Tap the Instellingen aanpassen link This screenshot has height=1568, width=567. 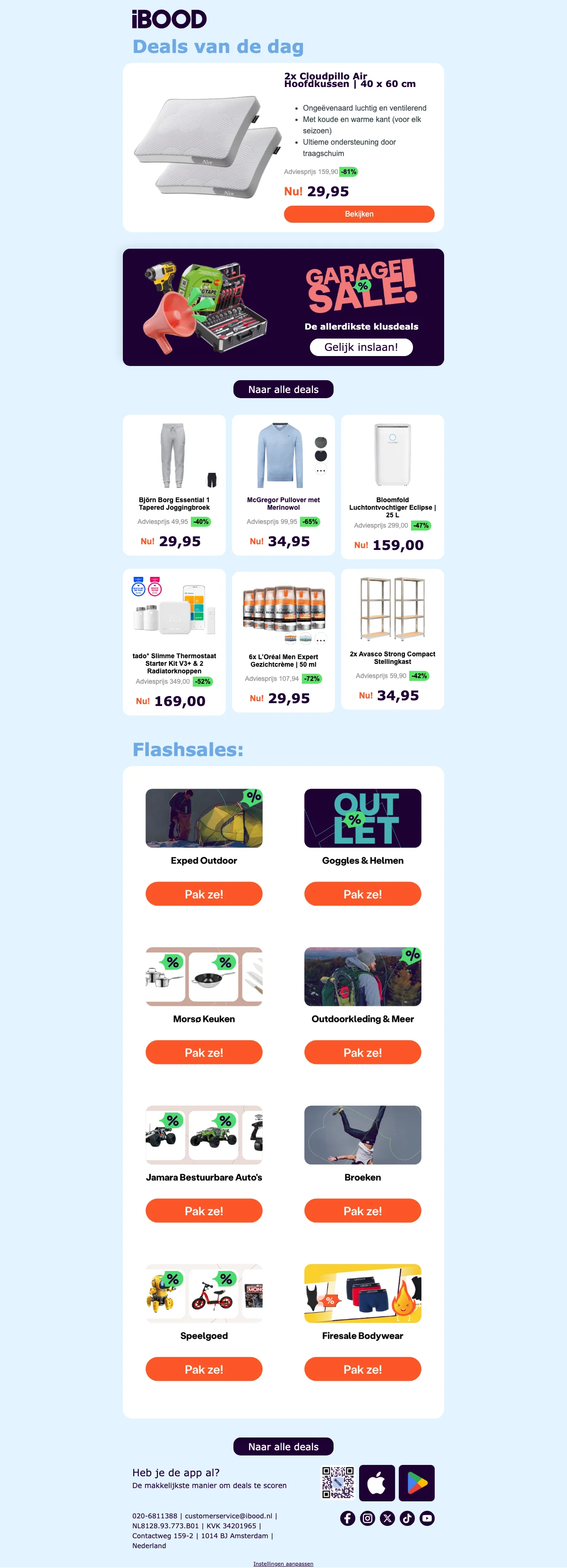point(283,1563)
